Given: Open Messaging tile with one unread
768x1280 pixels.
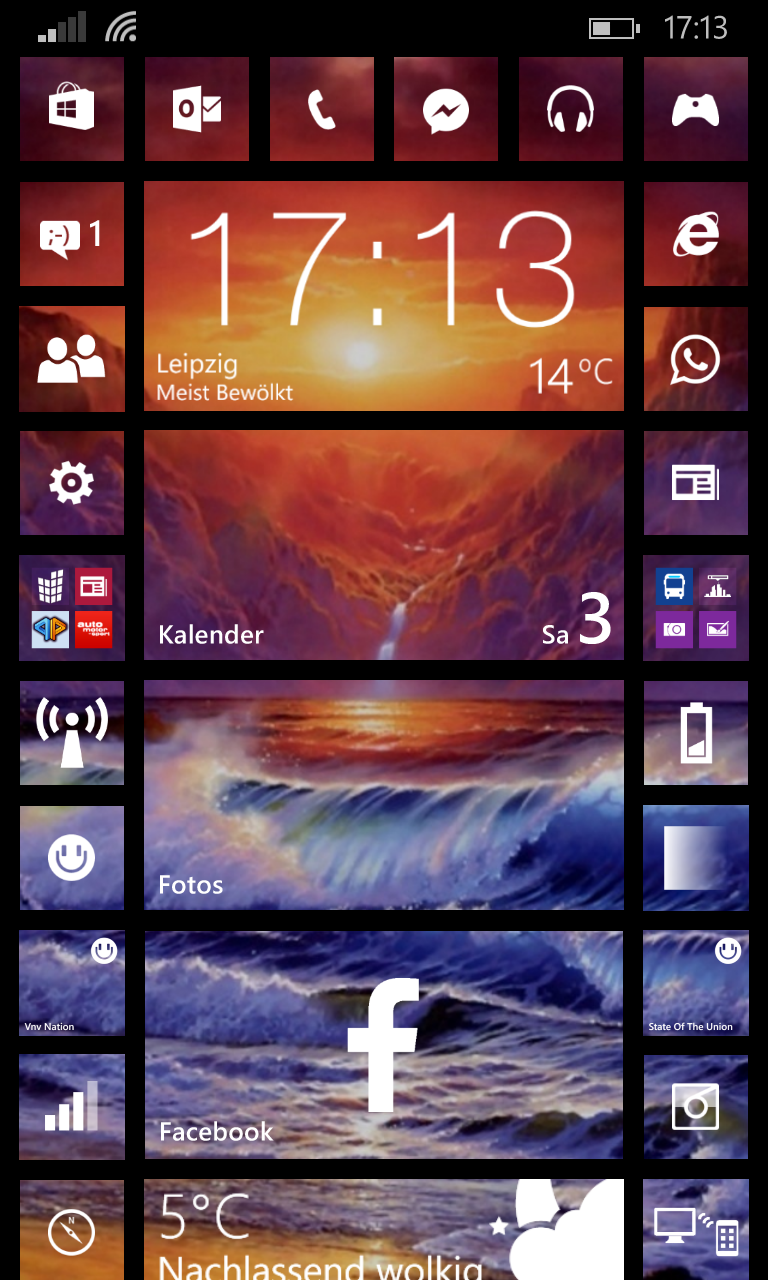Looking at the screenshot, I should [72, 234].
